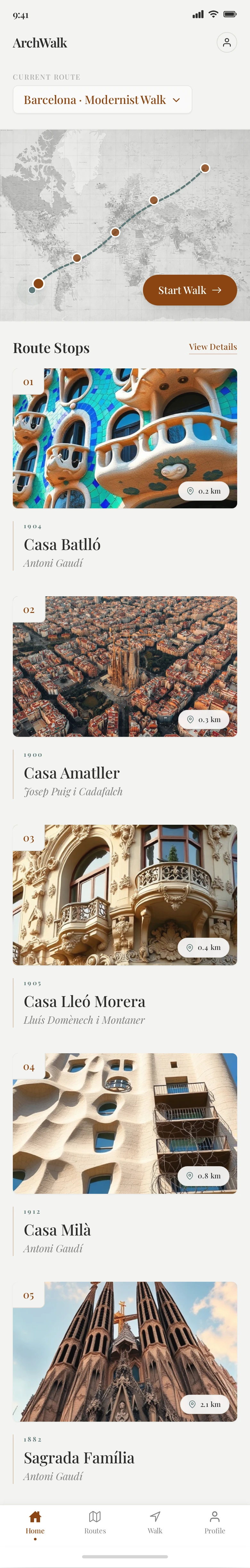Open the profile icon in the header
The width and height of the screenshot is (250, 1568).
[x=227, y=43]
